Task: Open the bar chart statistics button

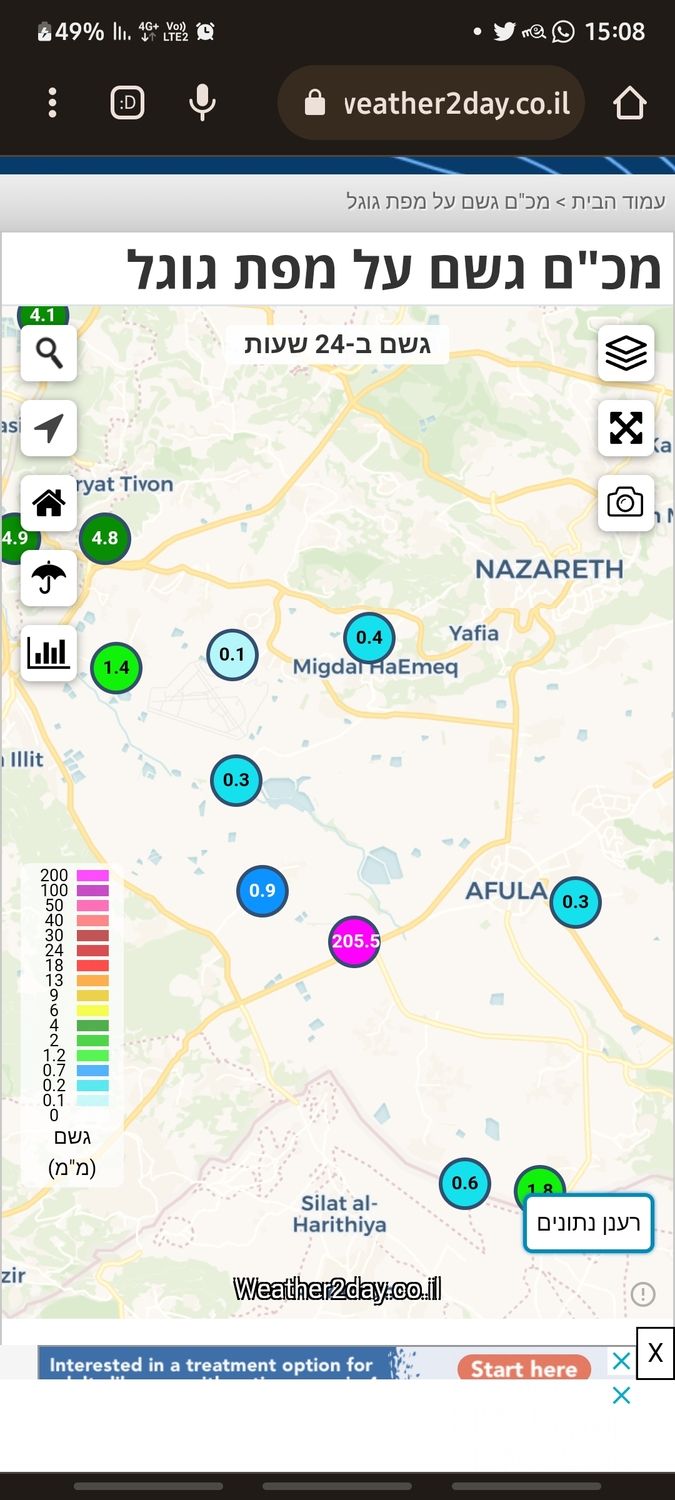Action: (x=49, y=653)
